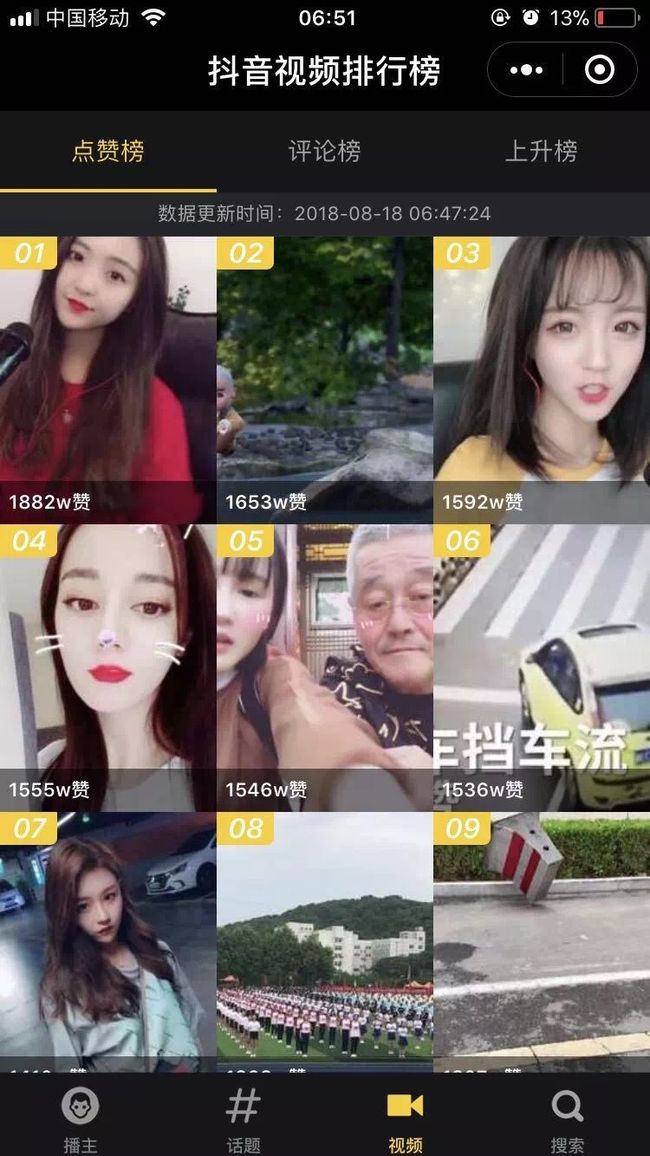Open the video ranked 09
650x1156 pixels.
coord(542,942)
